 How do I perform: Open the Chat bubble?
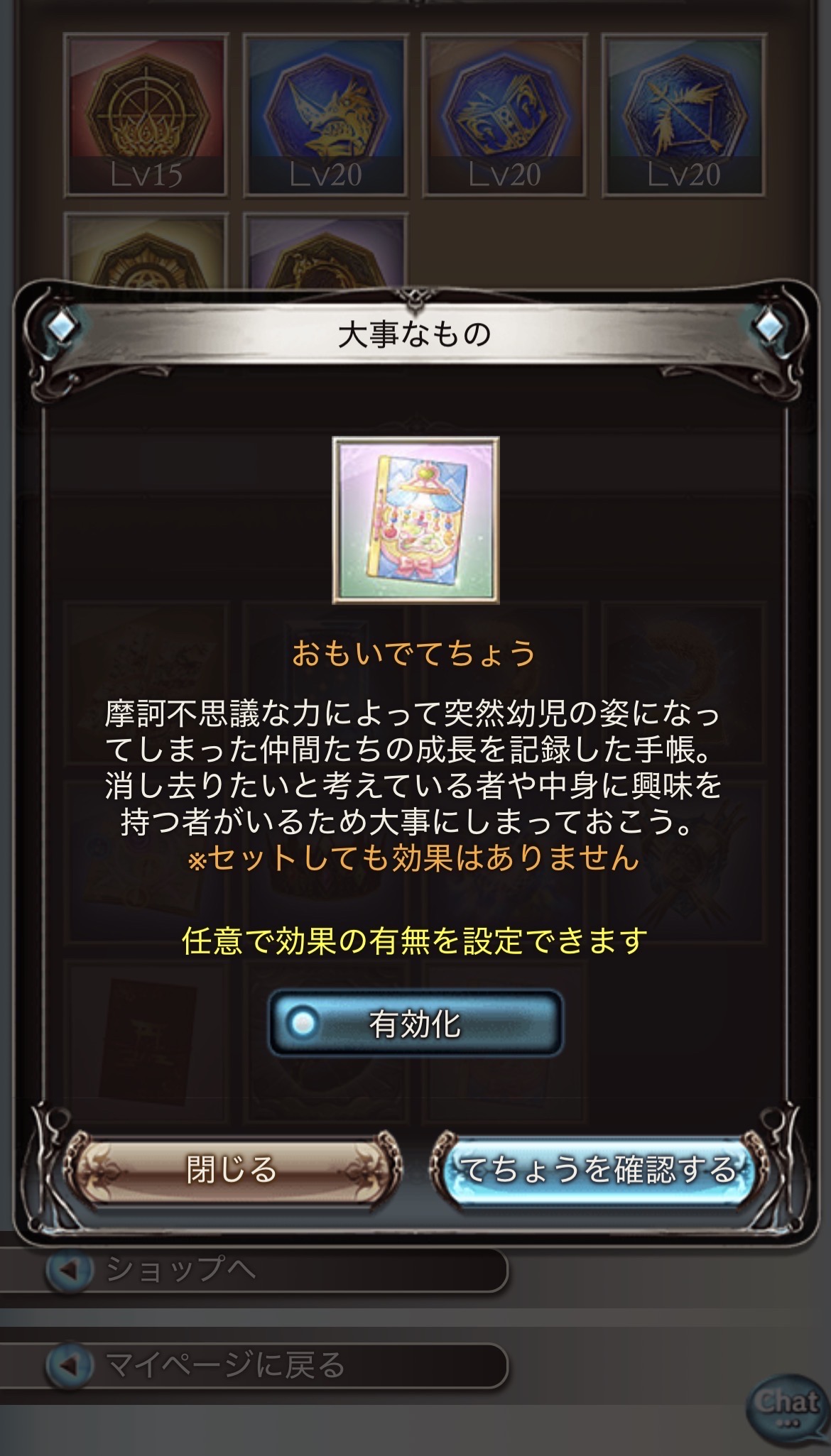coord(786,1408)
